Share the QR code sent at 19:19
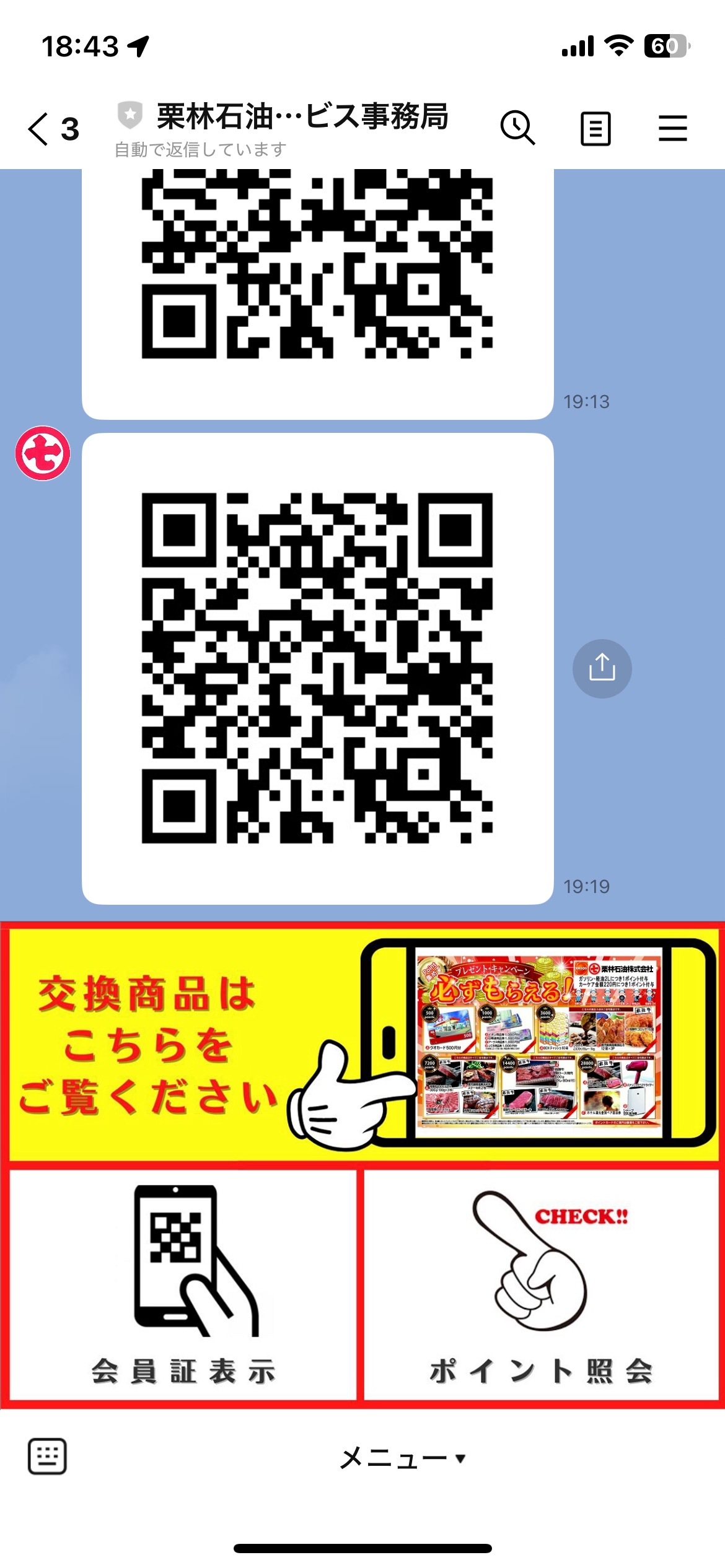Viewport: 725px width, 1568px height. [602, 669]
